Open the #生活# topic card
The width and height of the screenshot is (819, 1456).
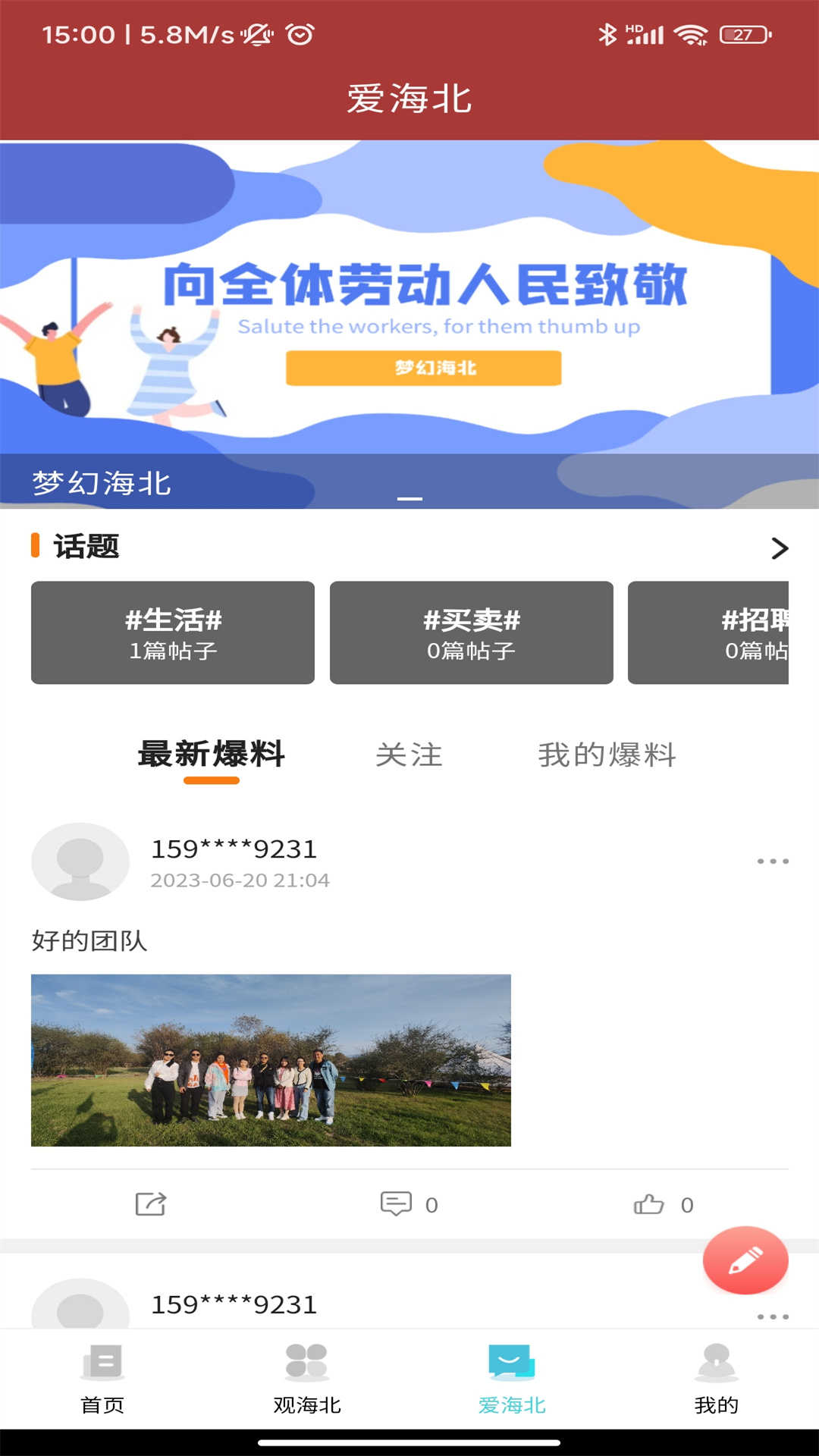click(x=172, y=633)
